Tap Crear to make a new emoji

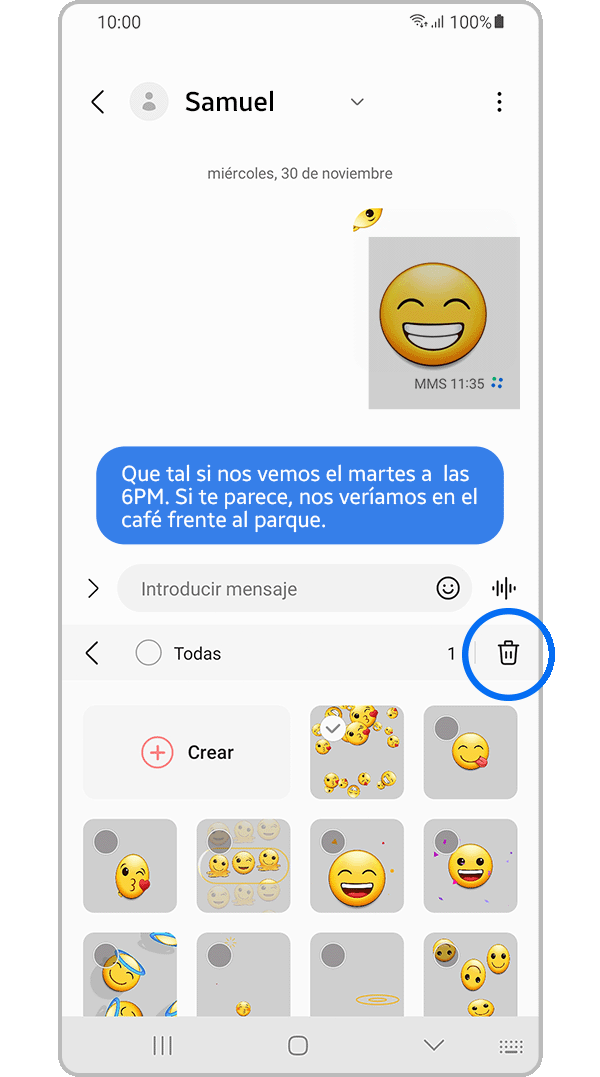coord(186,752)
